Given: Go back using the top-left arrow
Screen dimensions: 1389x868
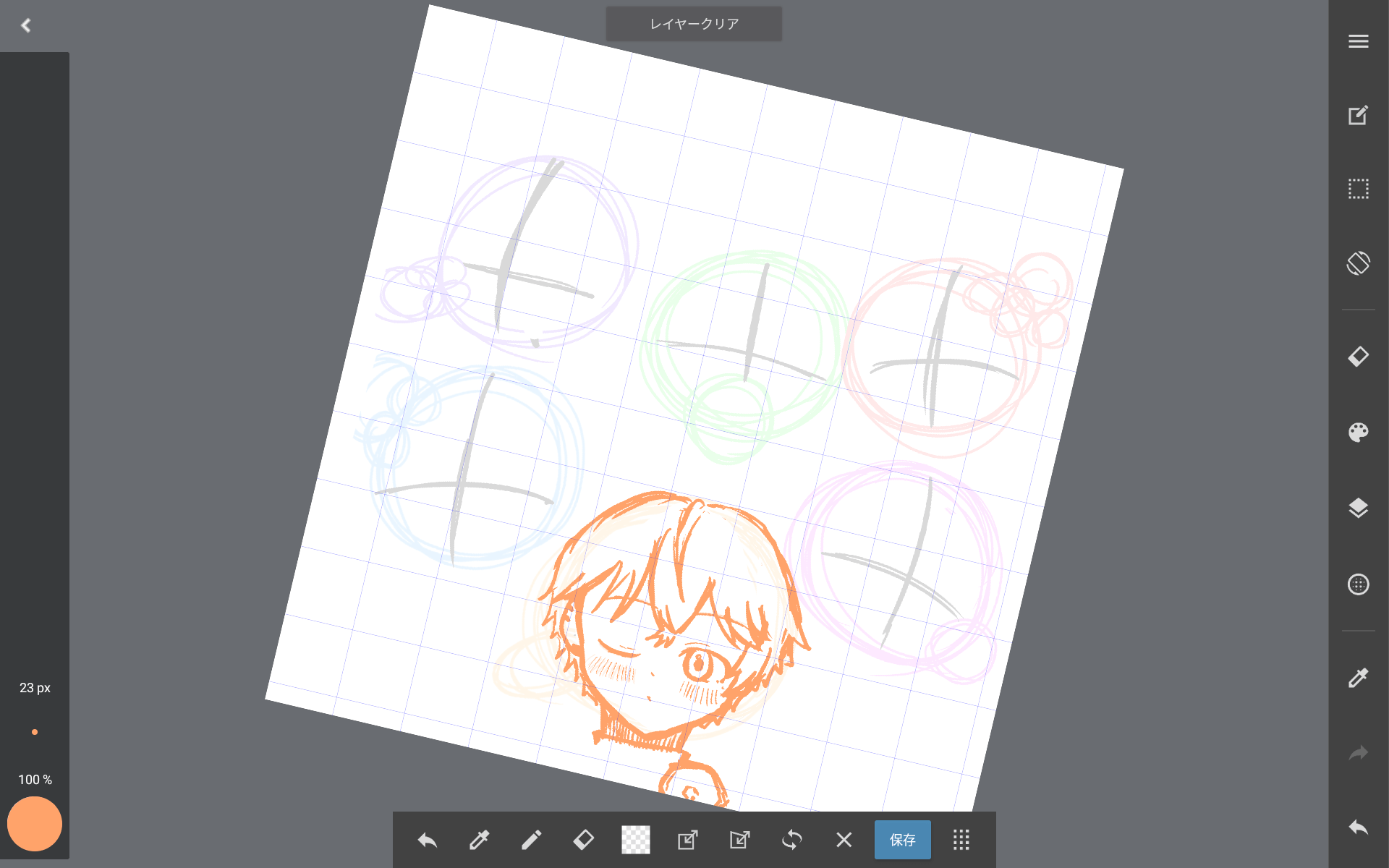Looking at the screenshot, I should [x=26, y=25].
